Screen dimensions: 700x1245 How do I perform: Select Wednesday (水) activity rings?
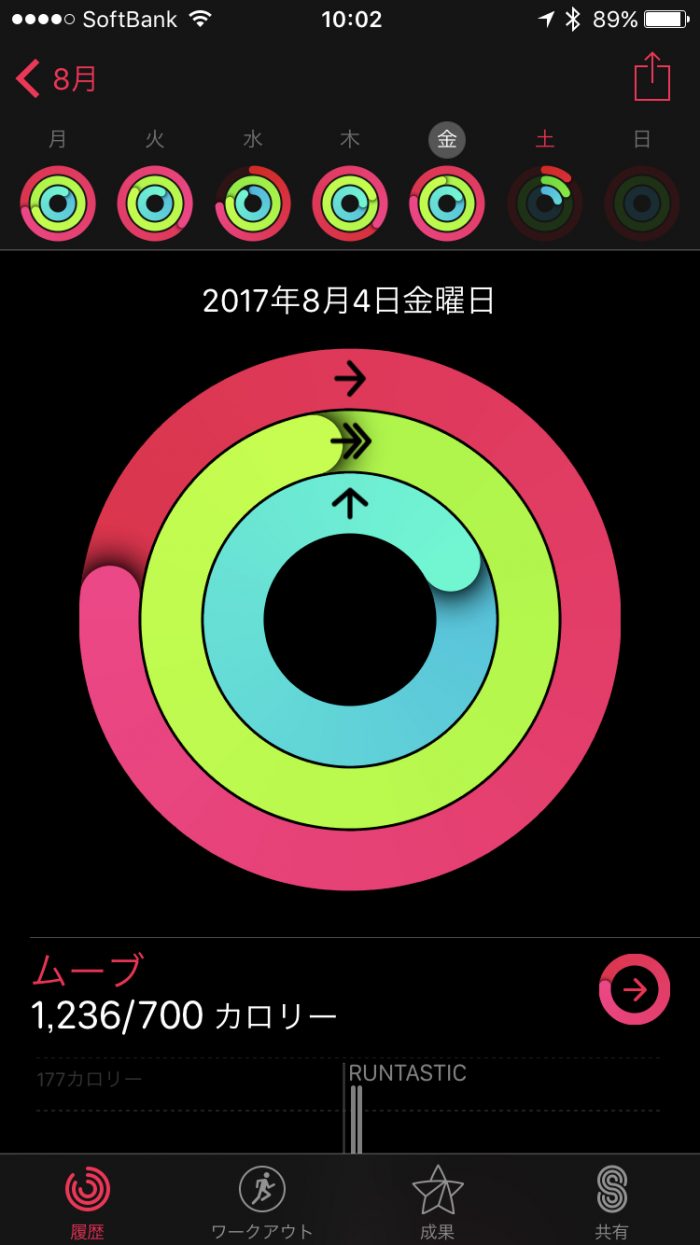252,204
